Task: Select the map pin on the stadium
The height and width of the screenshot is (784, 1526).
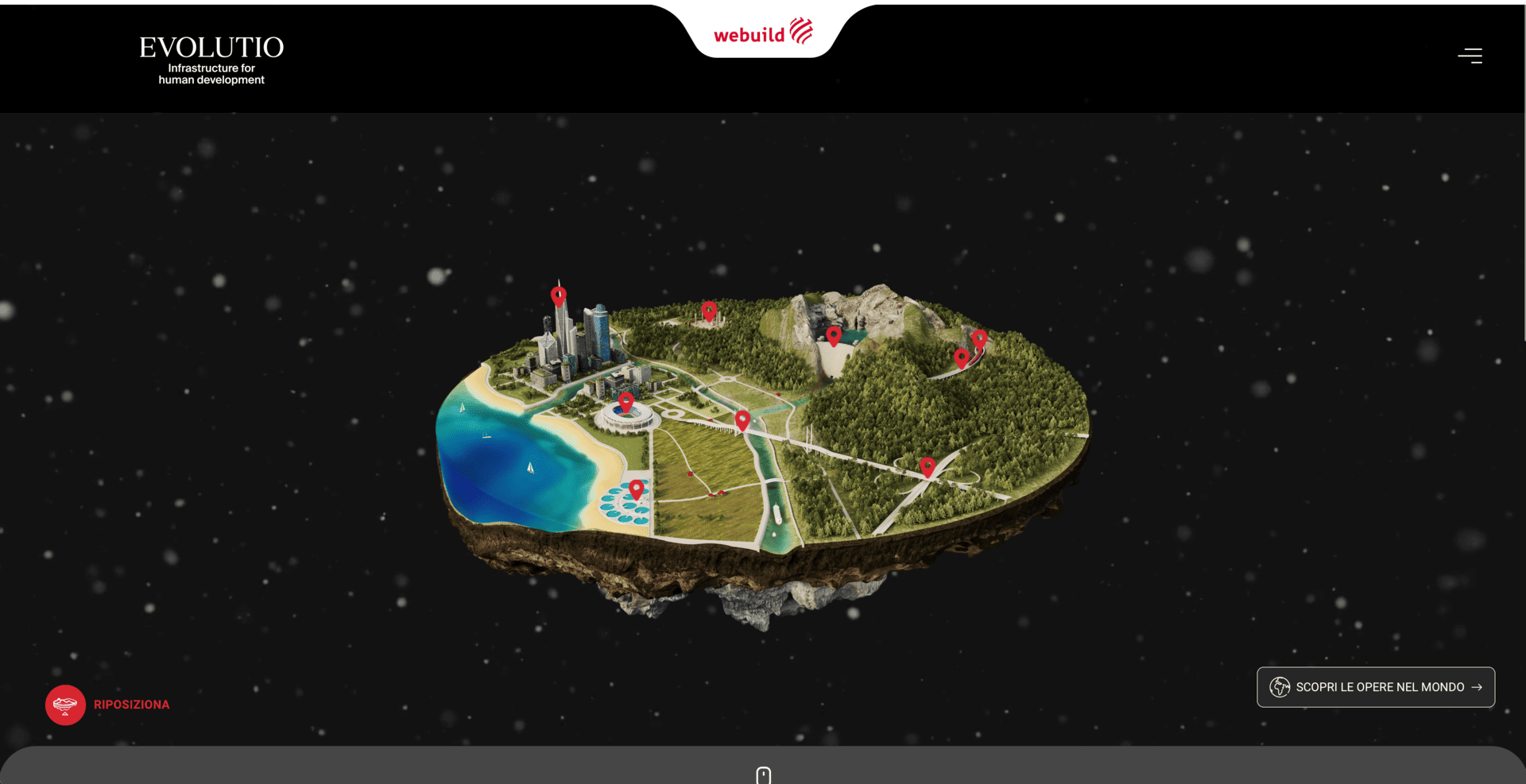Action: [x=626, y=402]
